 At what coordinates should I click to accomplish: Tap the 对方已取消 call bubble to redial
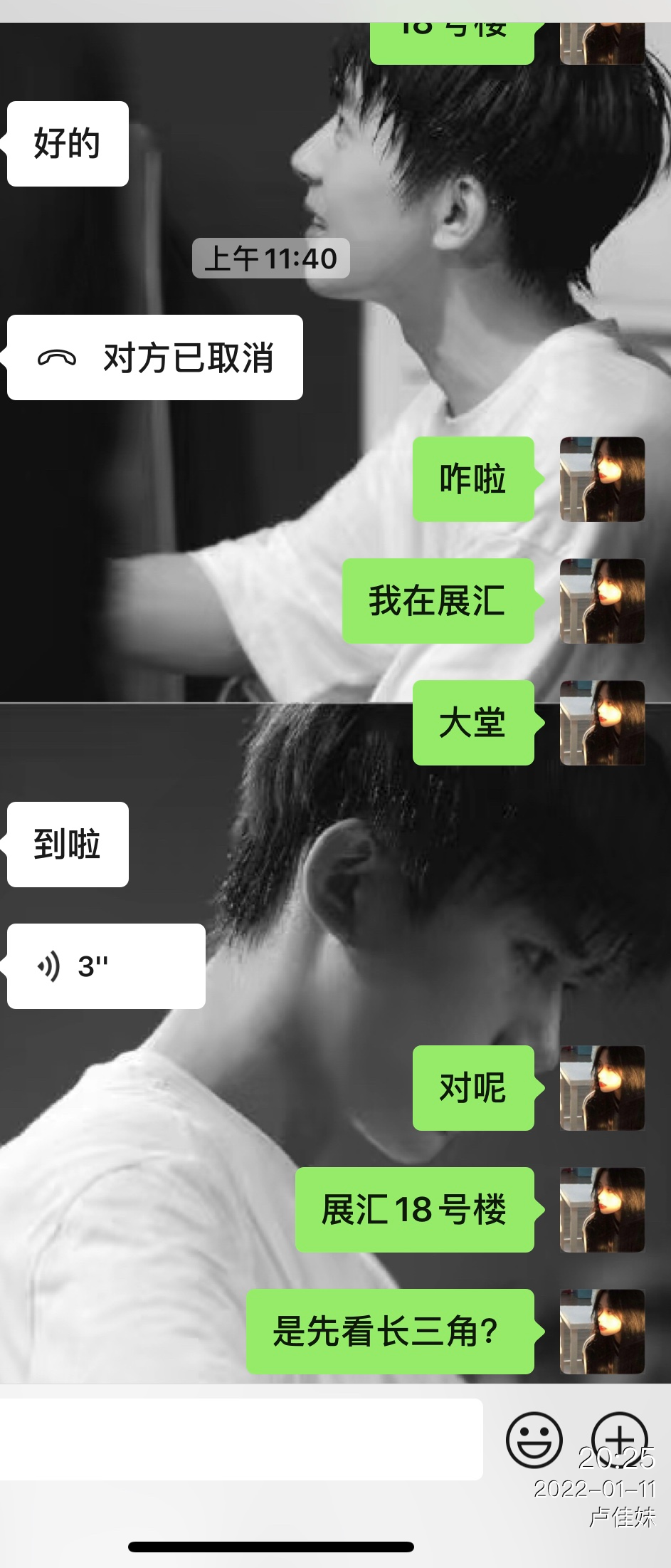click(x=155, y=357)
